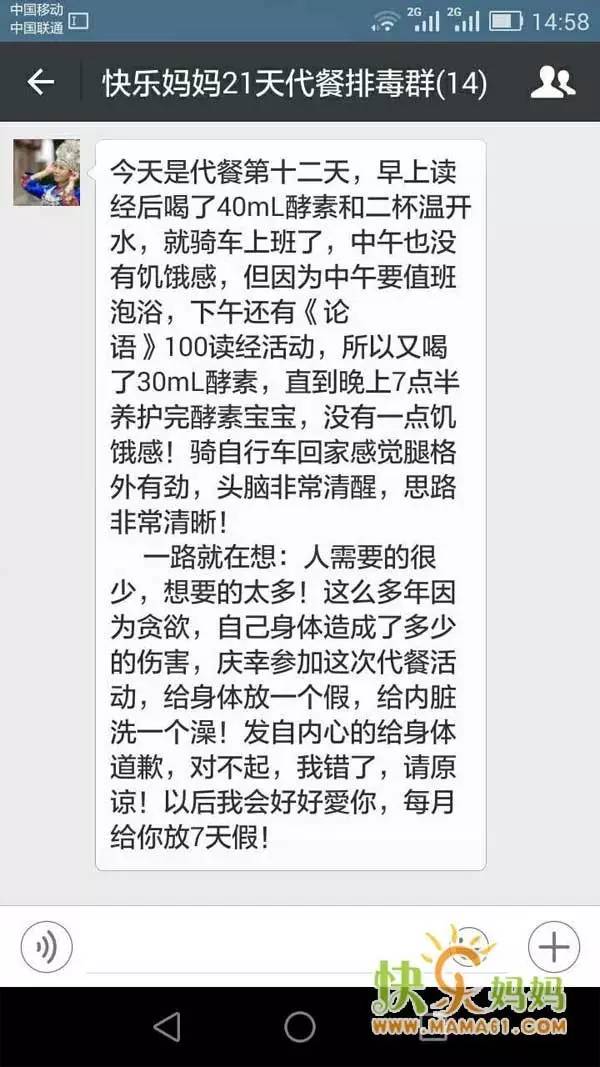The image size is (600, 1067).
Task: Tap system back navigation button
Action: (167, 1027)
